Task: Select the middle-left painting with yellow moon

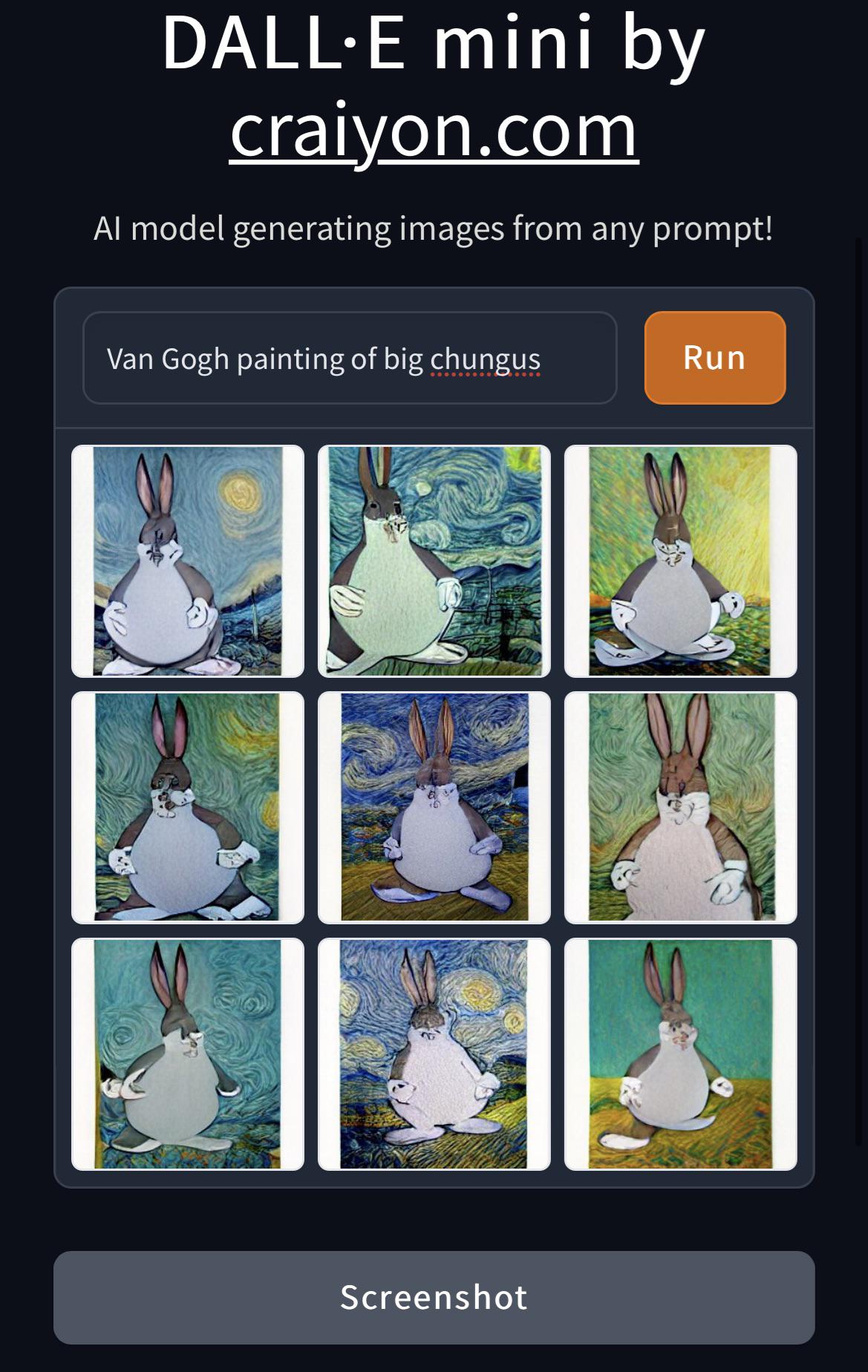Action: (x=186, y=808)
